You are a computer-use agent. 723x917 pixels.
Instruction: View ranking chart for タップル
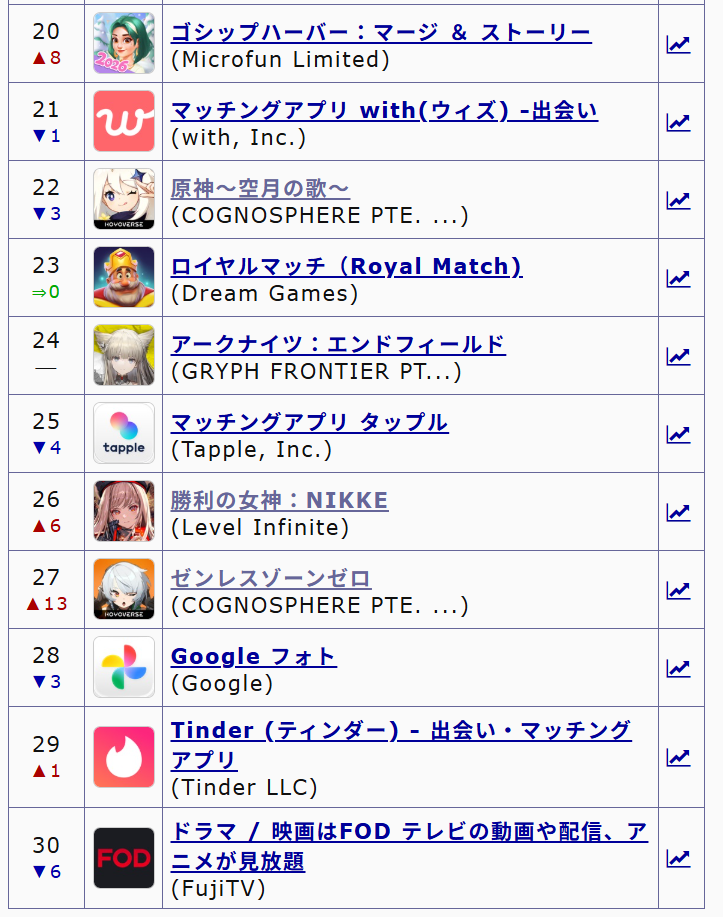click(678, 434)
